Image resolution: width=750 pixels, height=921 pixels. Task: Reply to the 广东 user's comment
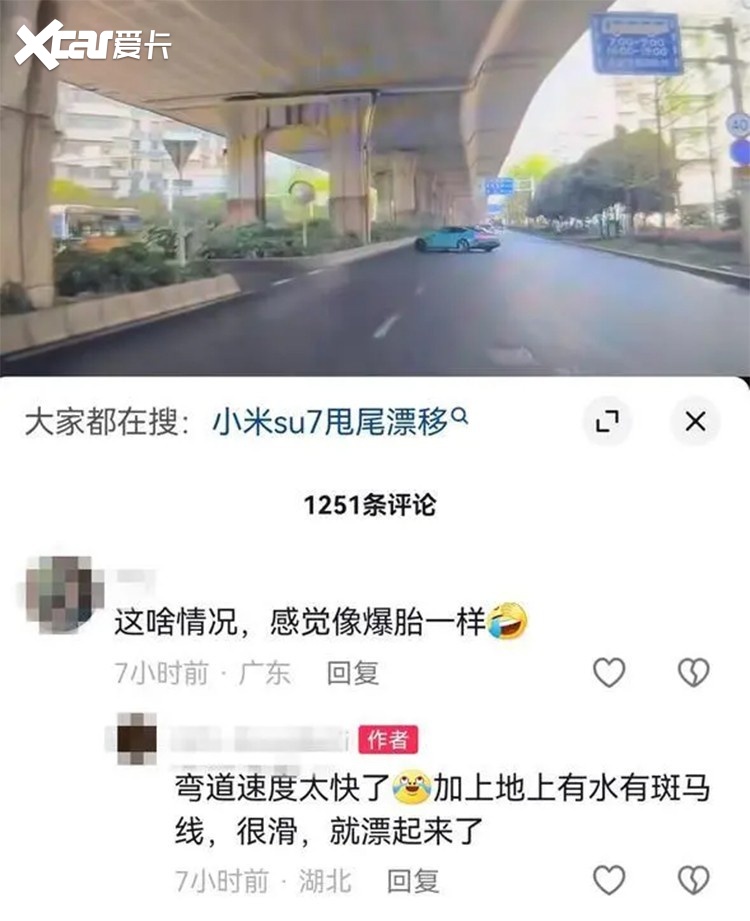(353, 673)
